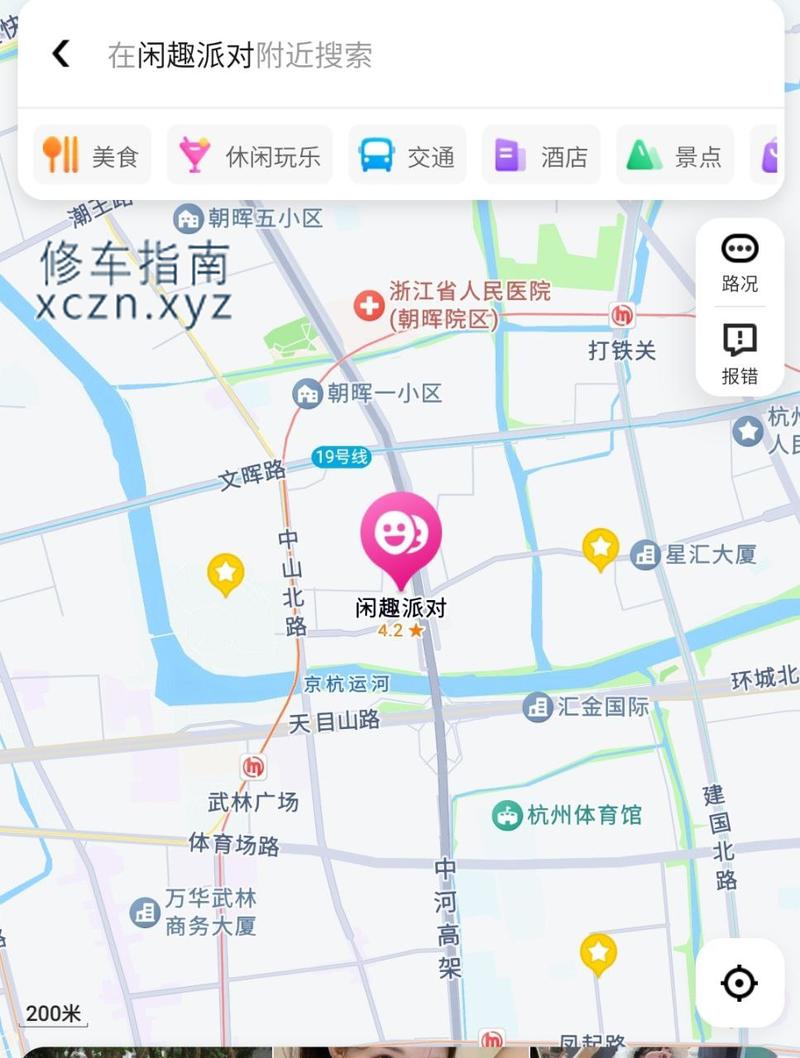
Task: View the 汇金国际 point of interest
Action: pos(538,707)
